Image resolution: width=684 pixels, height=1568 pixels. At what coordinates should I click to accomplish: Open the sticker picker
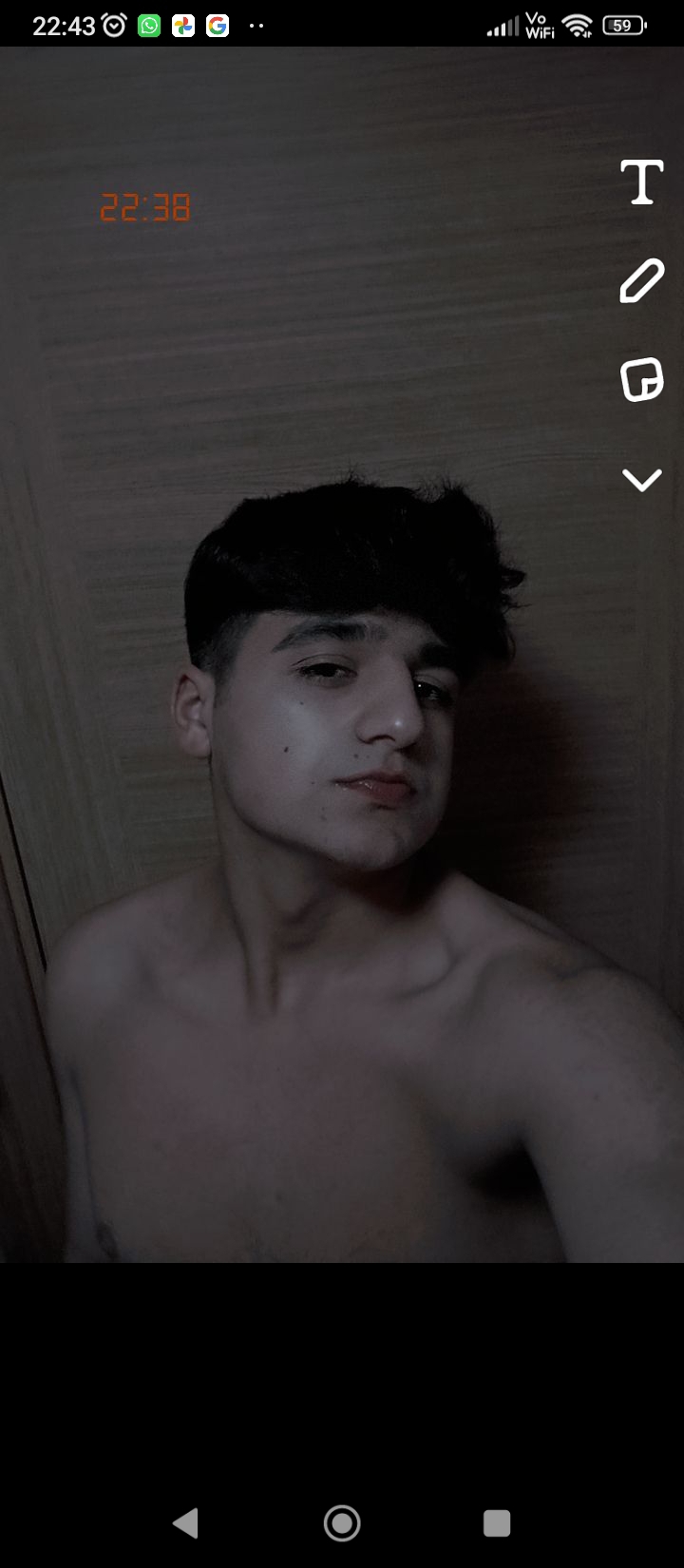(x=642, y=380)
